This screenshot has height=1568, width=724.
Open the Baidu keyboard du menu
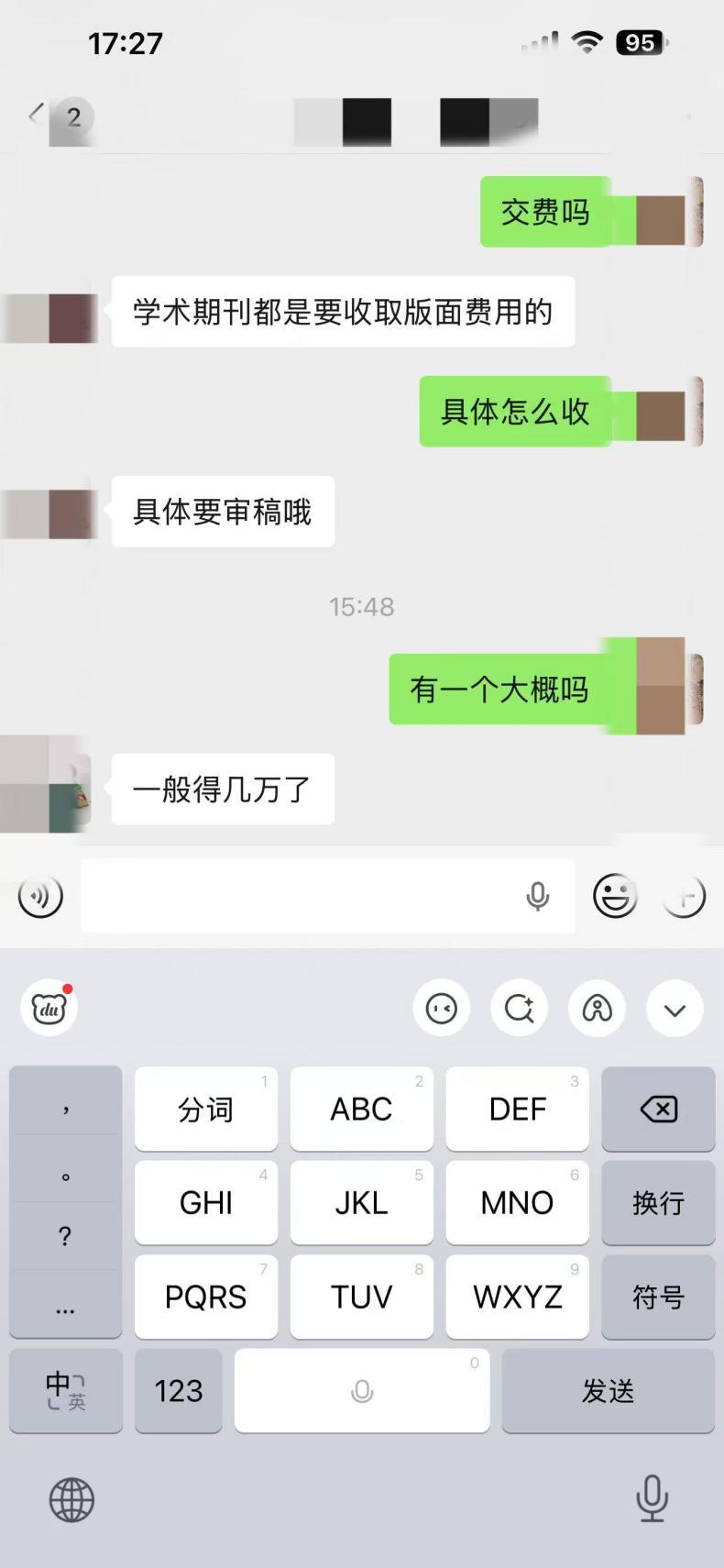click(x=49, y=1009)
